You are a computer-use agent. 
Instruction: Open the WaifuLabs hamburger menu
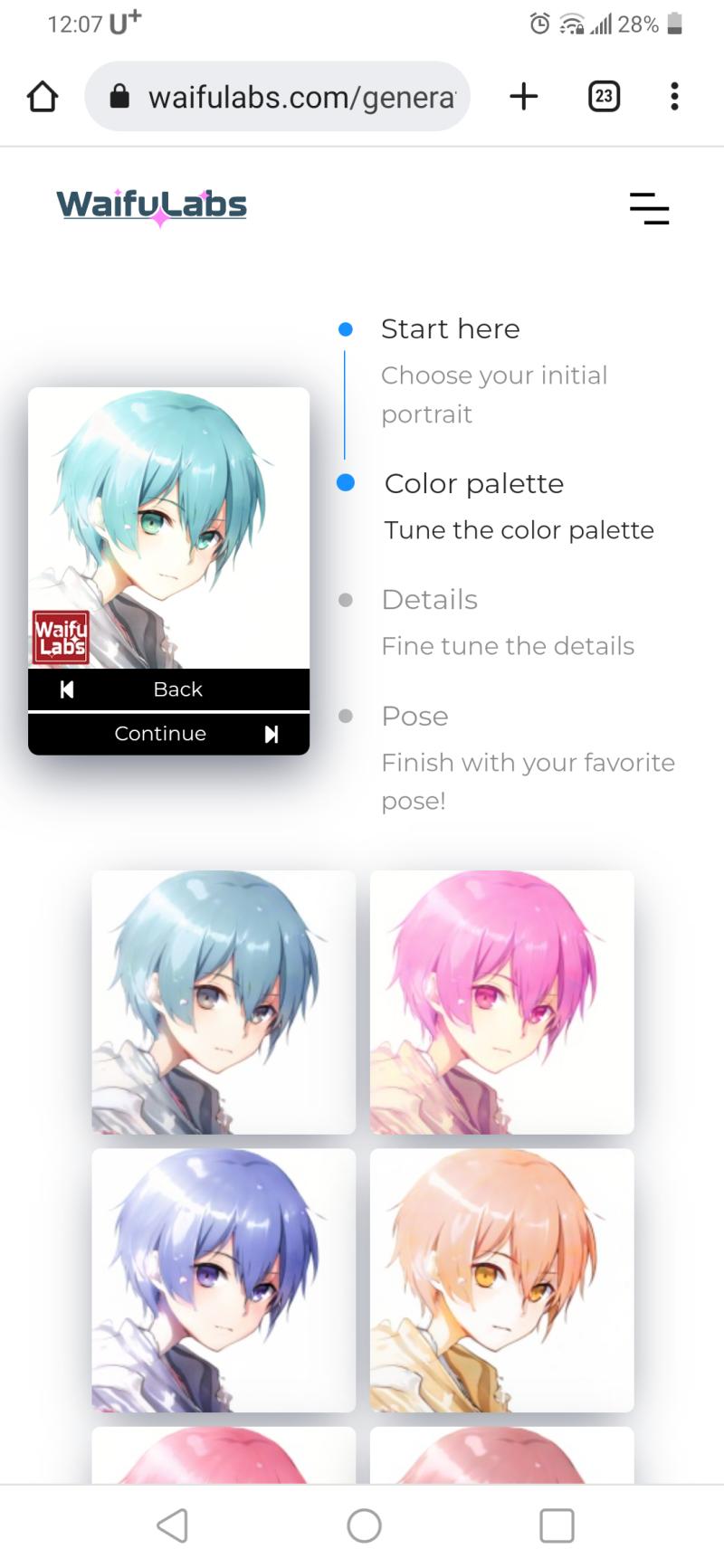650,208
